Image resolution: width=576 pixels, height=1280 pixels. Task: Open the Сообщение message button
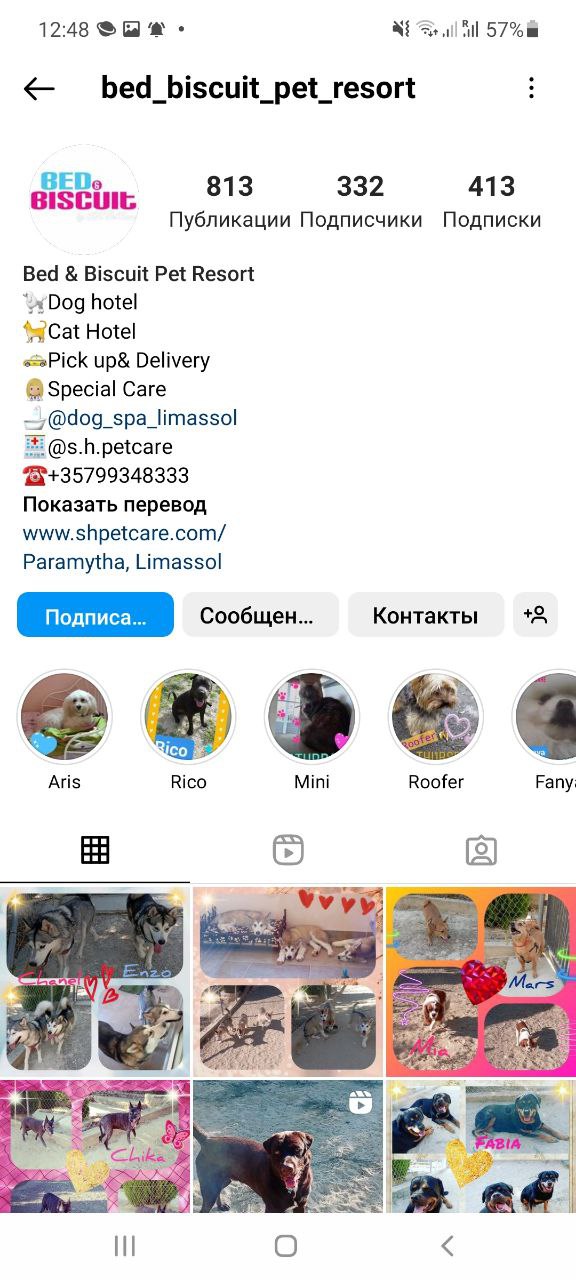[260, 616]
